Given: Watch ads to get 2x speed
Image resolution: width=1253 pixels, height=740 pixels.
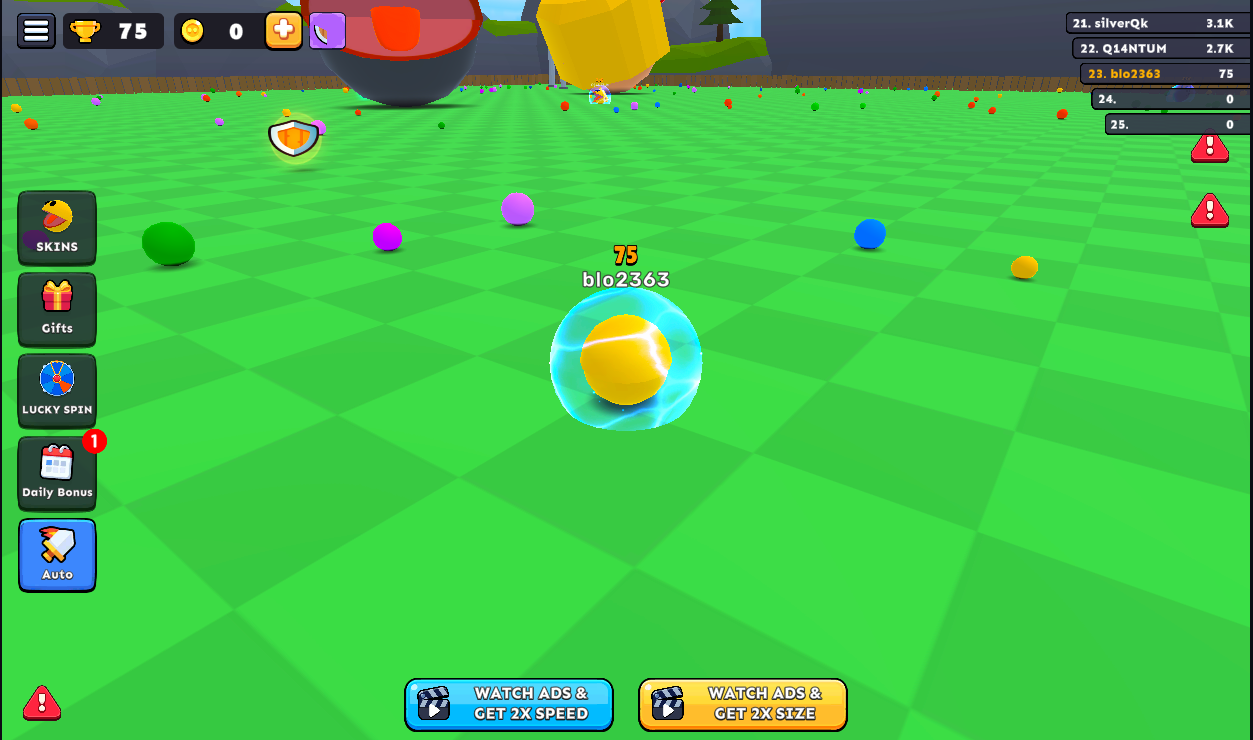Looking at the screenshot, I should tap(509, 704).
